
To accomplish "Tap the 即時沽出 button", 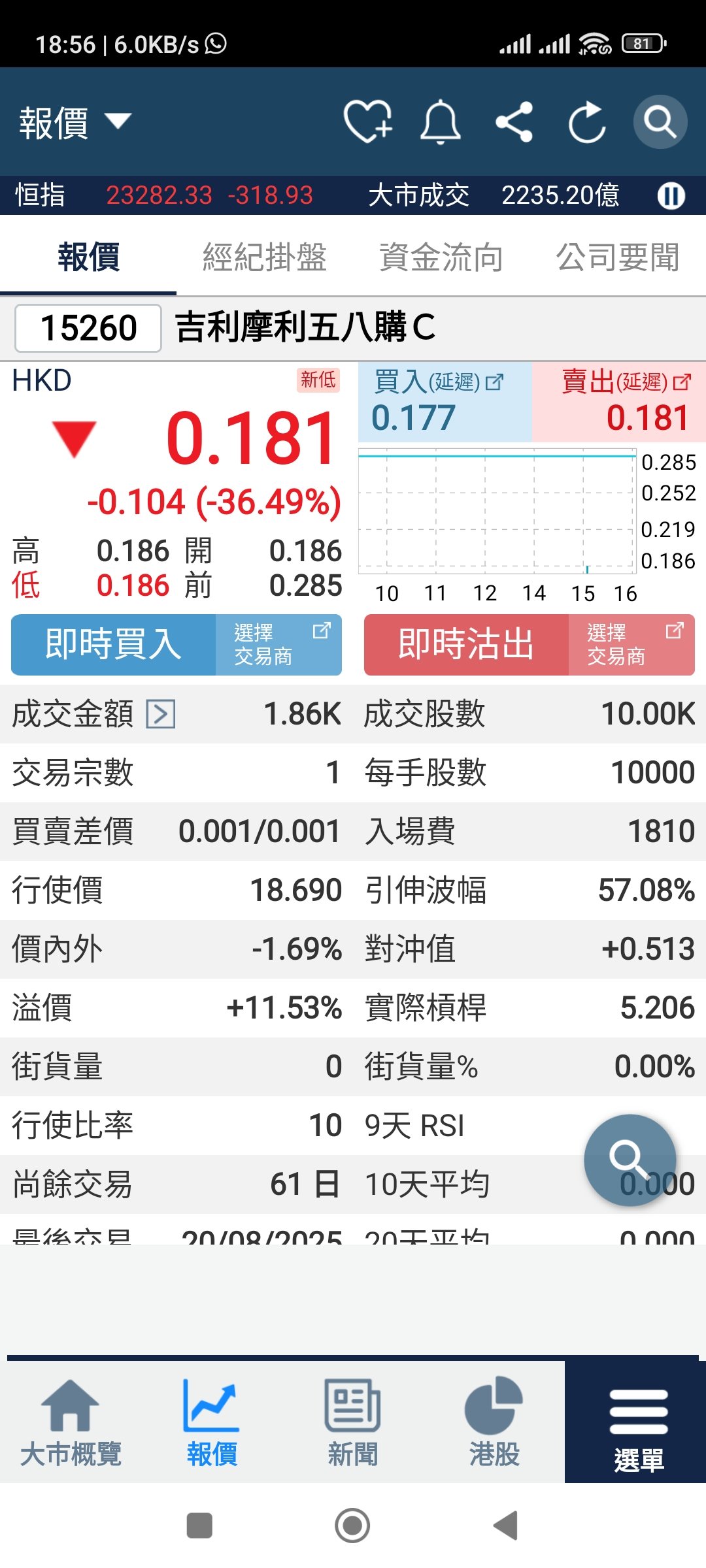I will click(466, 645).
